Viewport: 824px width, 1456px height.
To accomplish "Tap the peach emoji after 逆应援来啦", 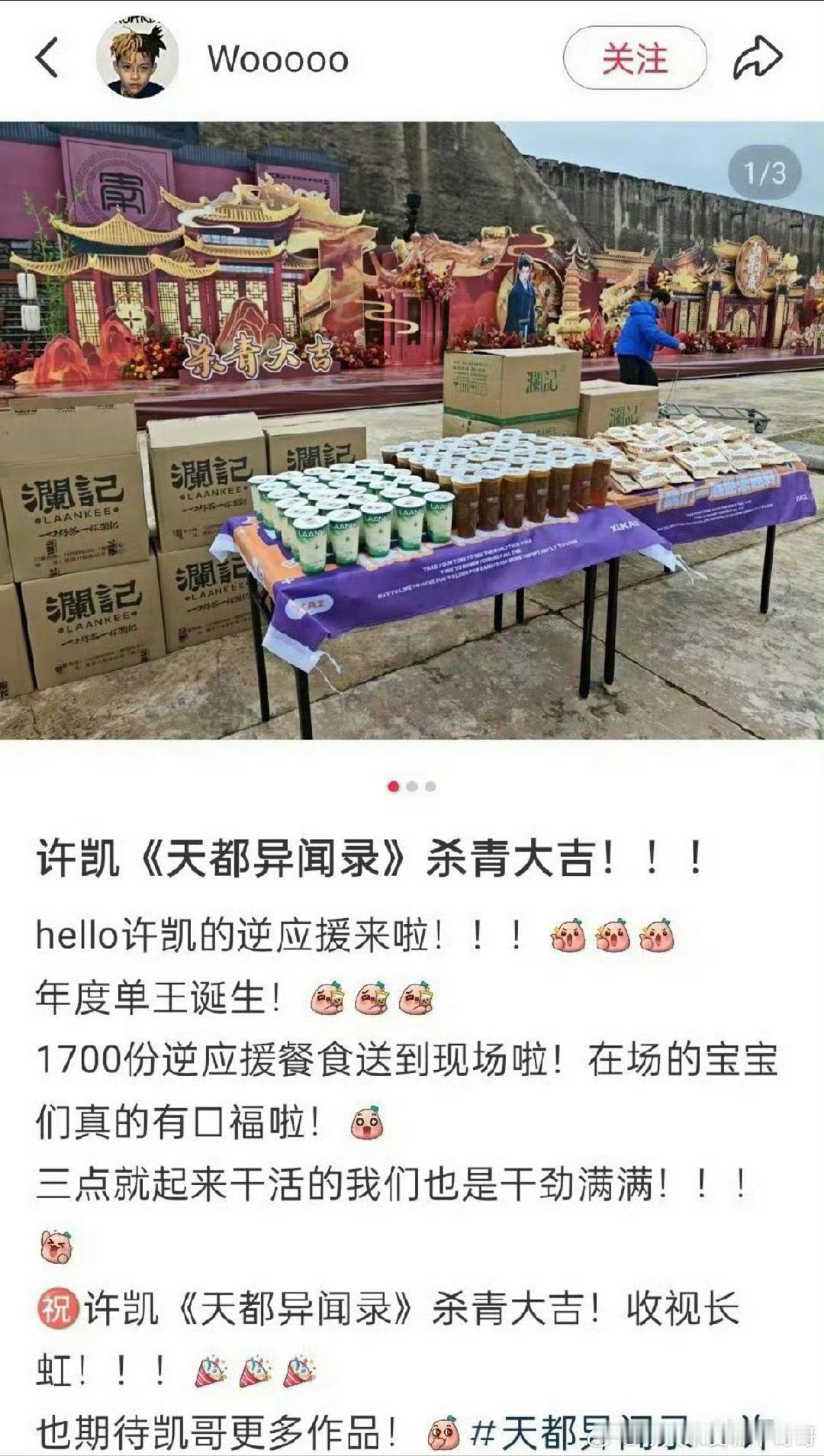I will point(566,936).
